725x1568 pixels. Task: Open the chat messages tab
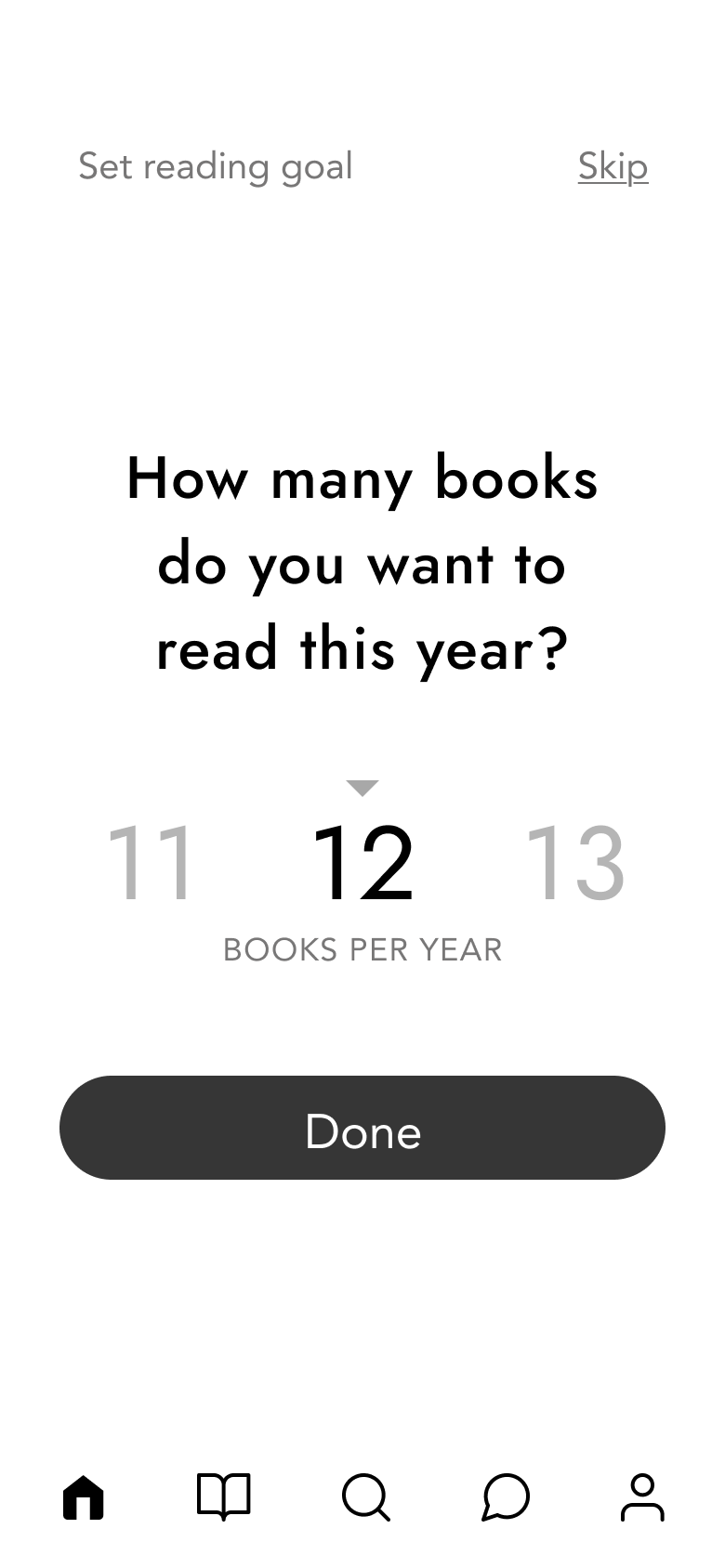[506, 1497]
